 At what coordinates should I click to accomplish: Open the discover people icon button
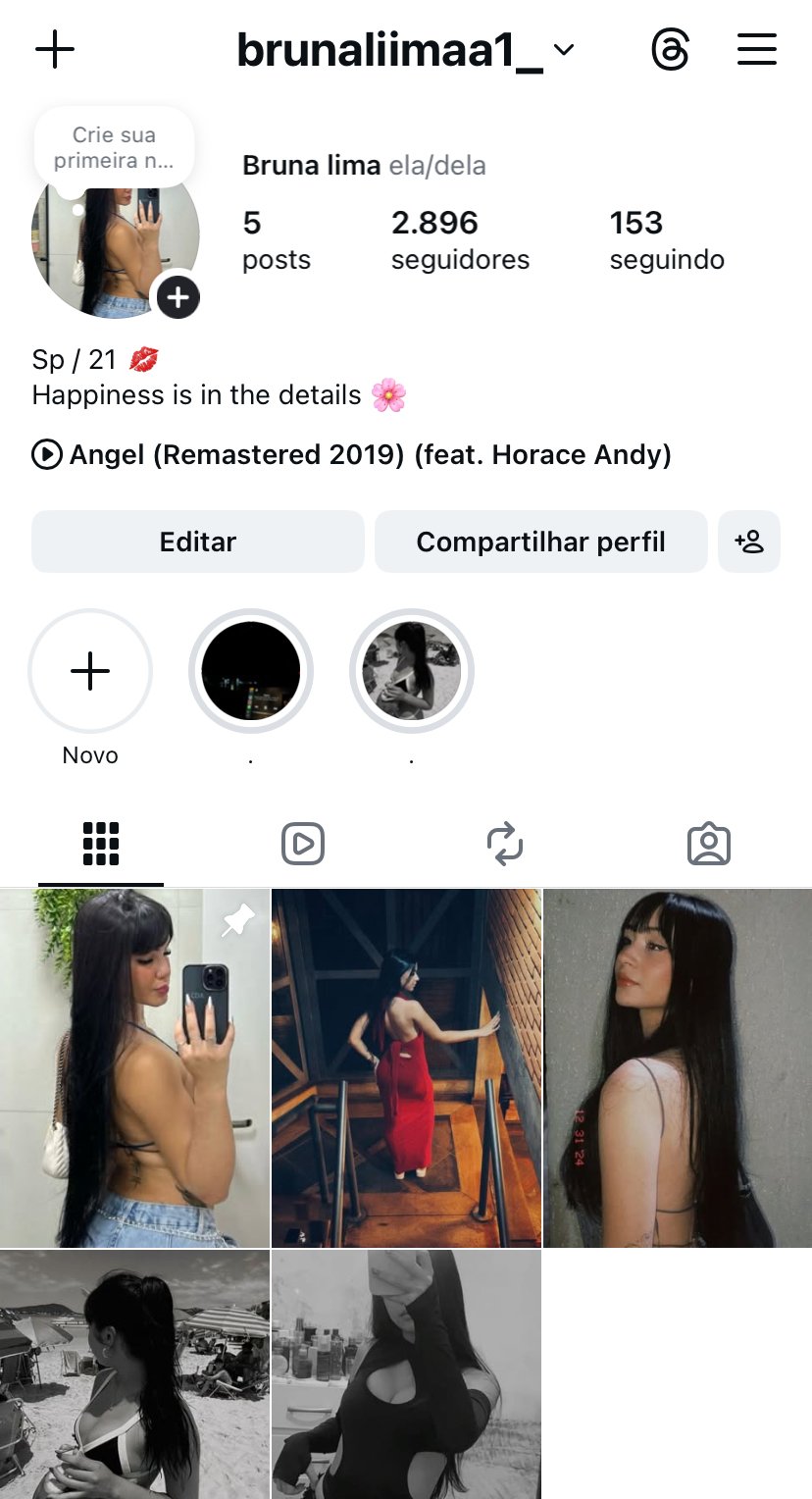pyautogui.click(x=749, y=542)
